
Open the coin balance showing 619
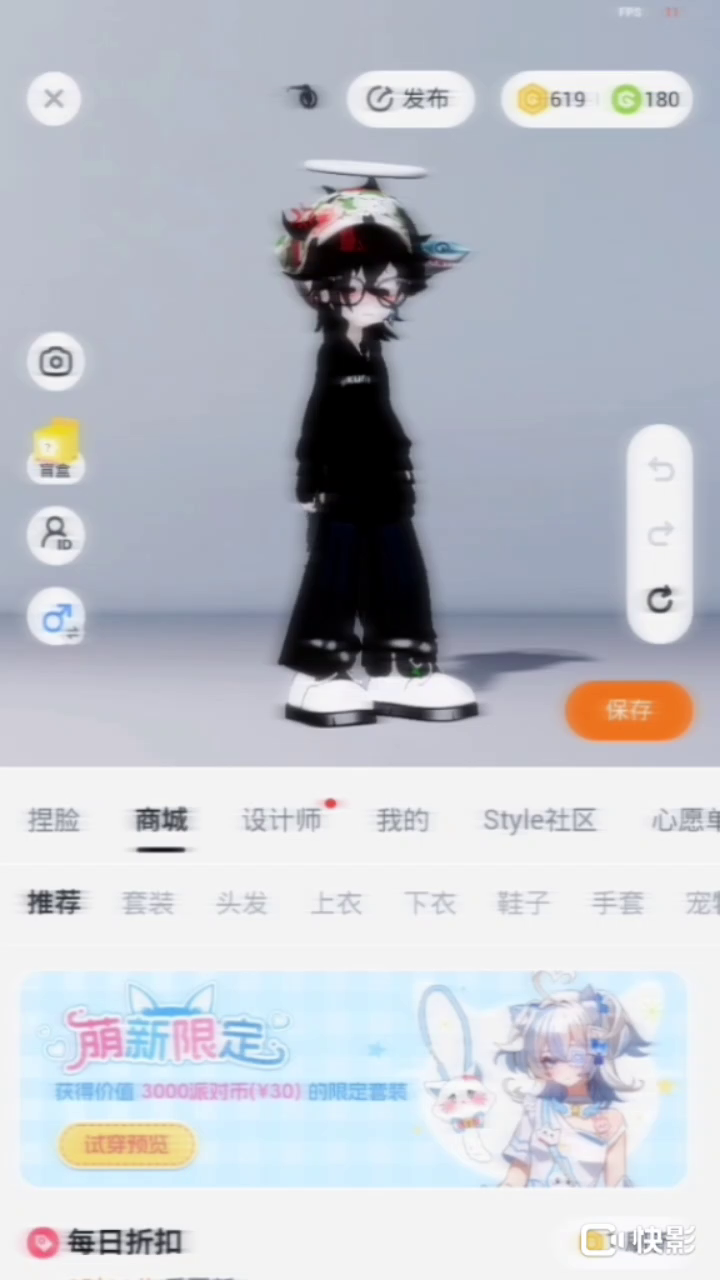552,99
